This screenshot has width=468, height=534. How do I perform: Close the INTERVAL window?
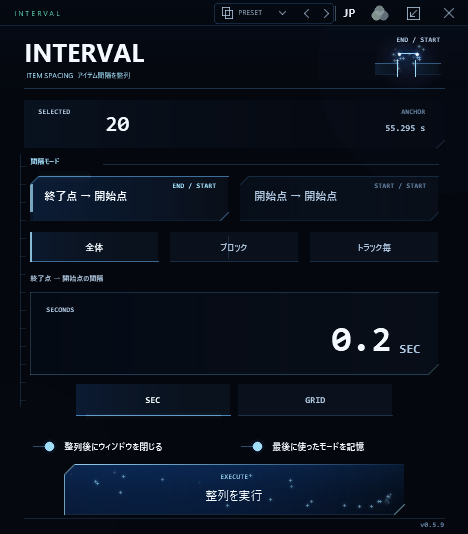[449, 13]
